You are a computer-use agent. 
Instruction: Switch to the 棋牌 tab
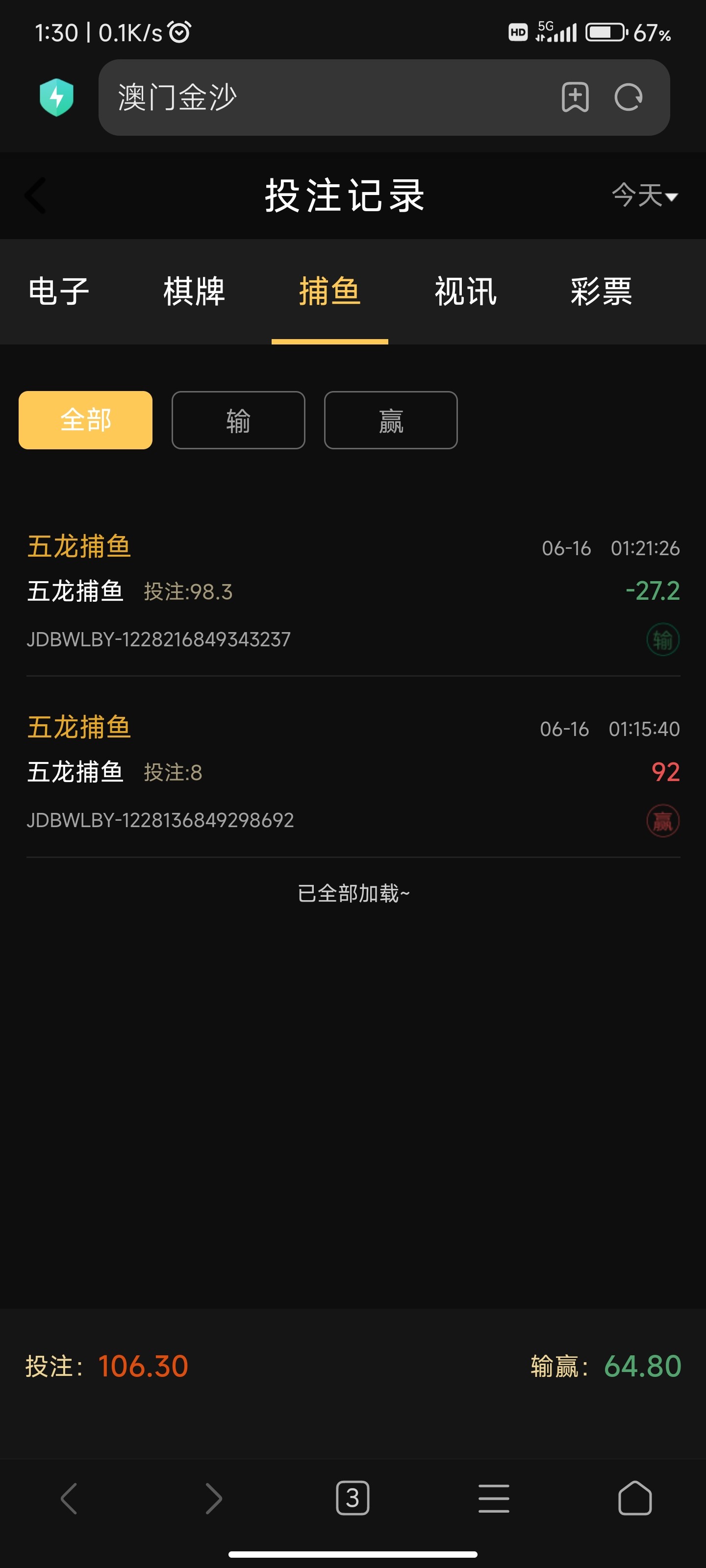(x=194, y=292)
